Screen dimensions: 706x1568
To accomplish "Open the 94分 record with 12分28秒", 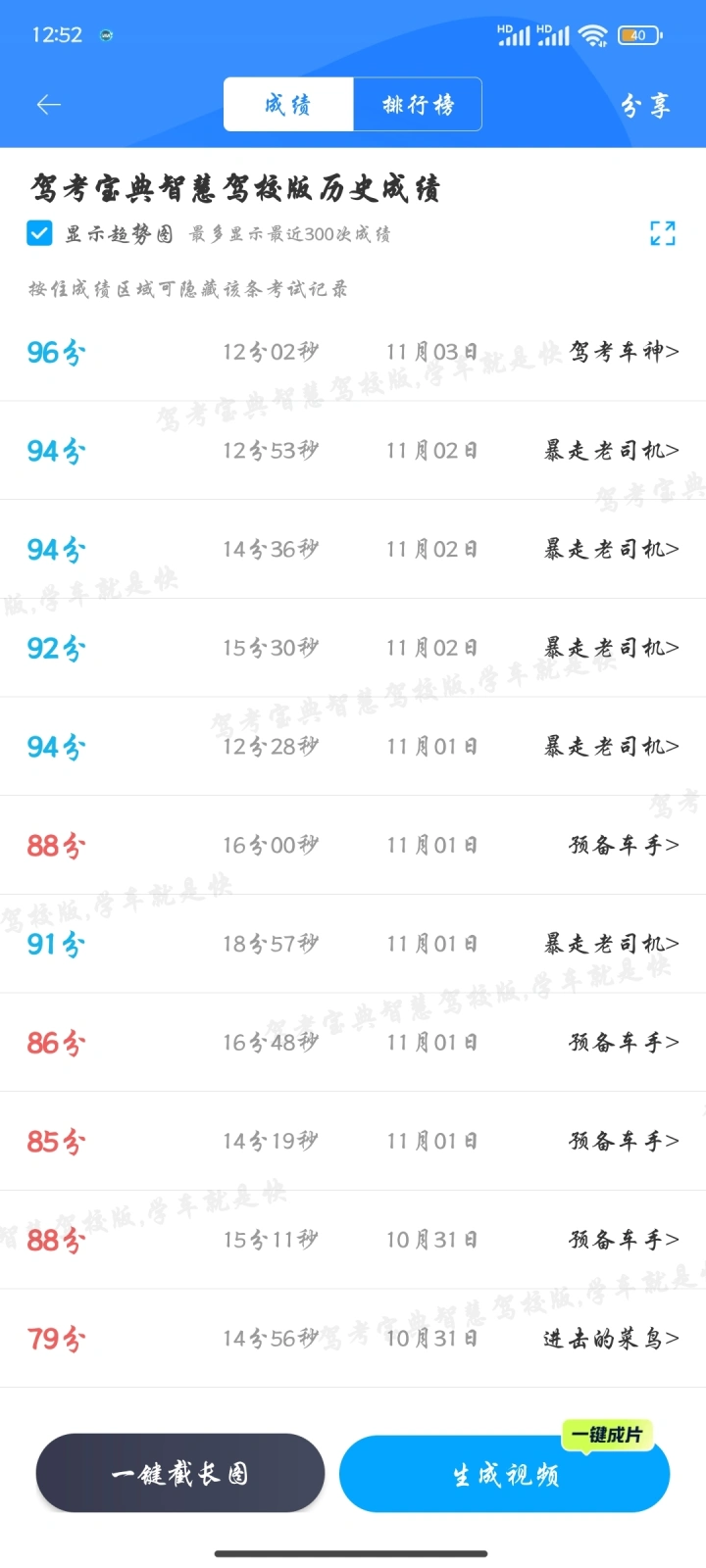I will pyautogui.click(x=353, y=746).
